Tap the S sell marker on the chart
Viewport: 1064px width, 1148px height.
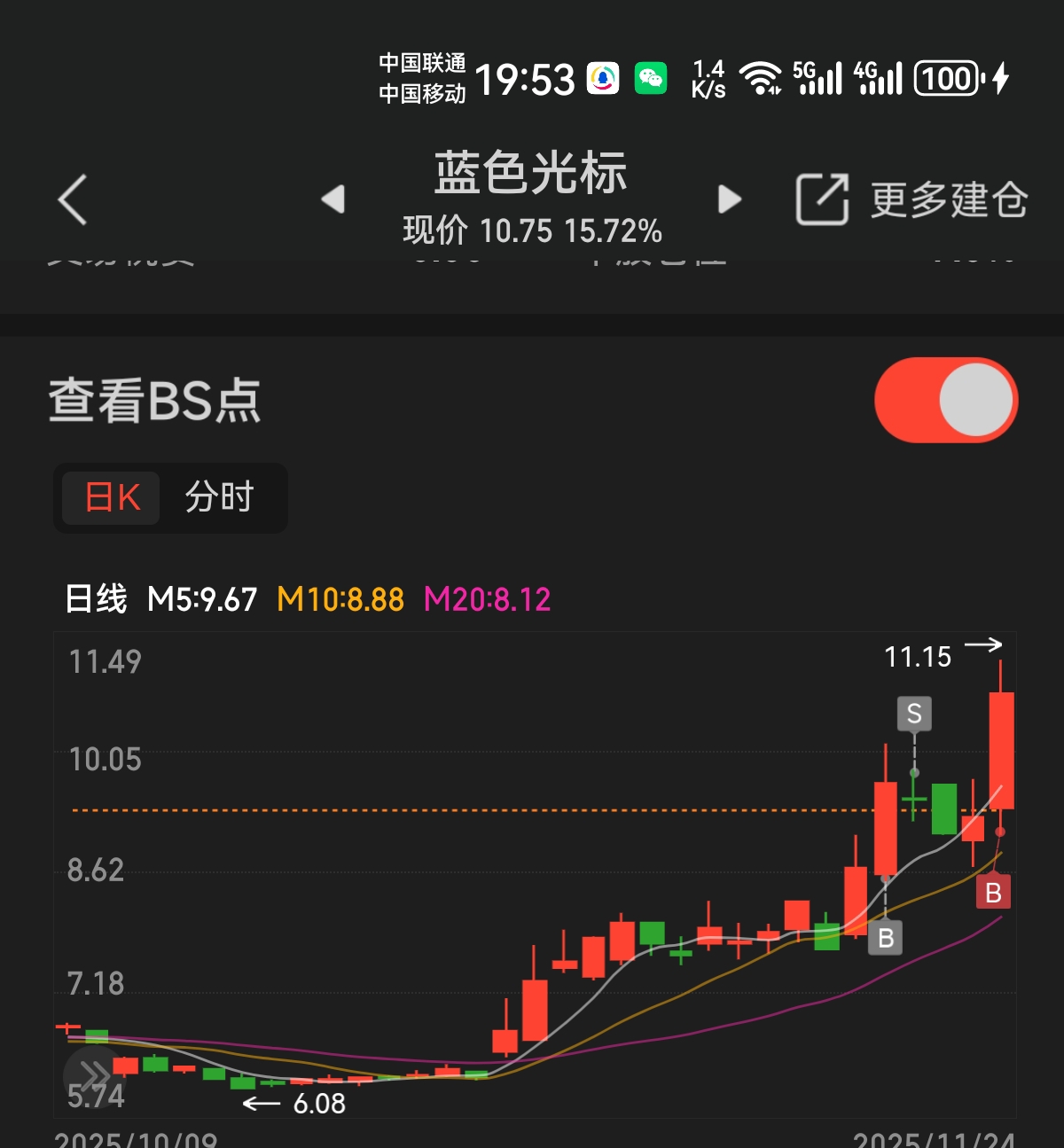coord(914,714)
